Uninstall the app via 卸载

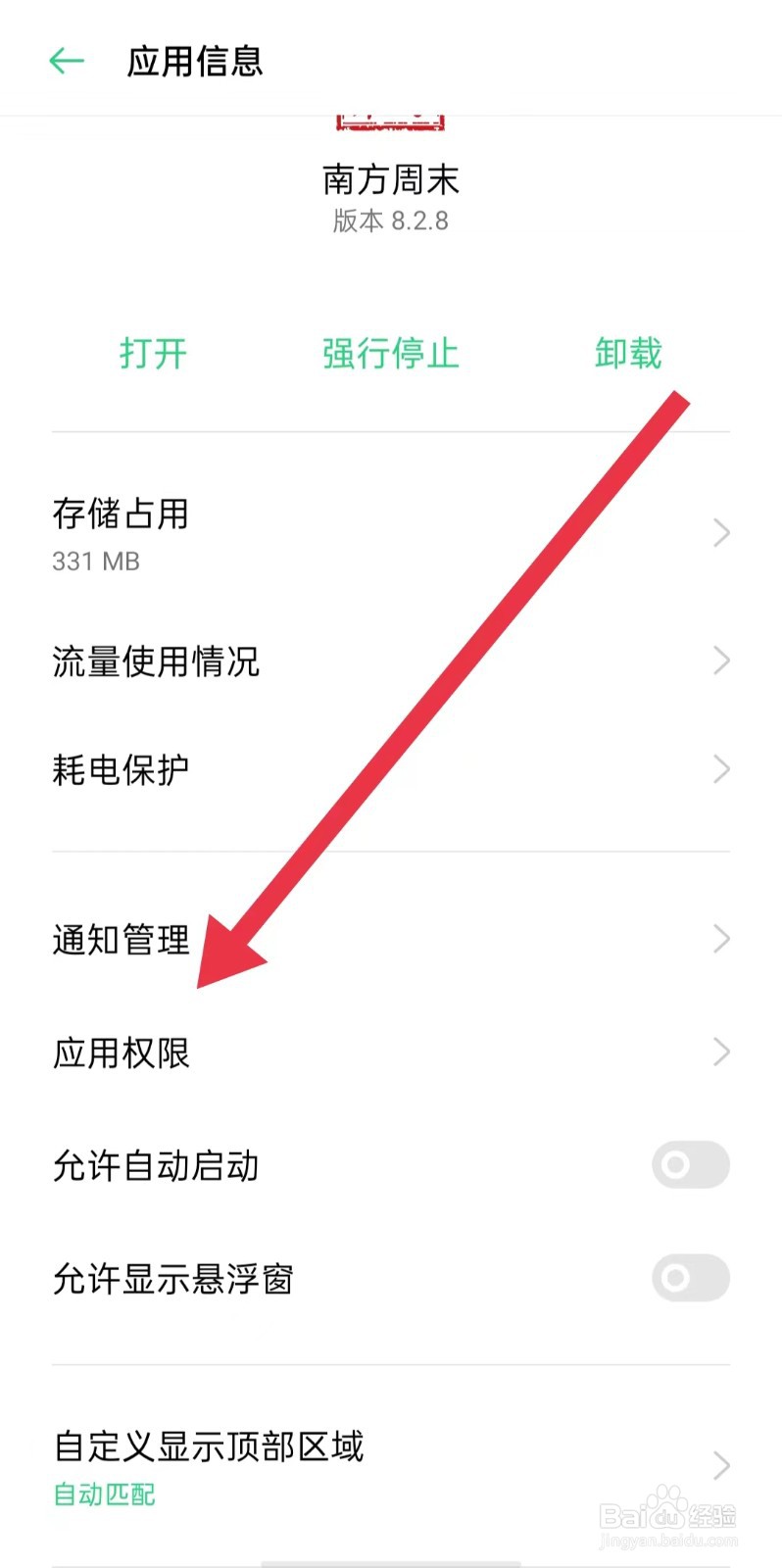(628, 355)
